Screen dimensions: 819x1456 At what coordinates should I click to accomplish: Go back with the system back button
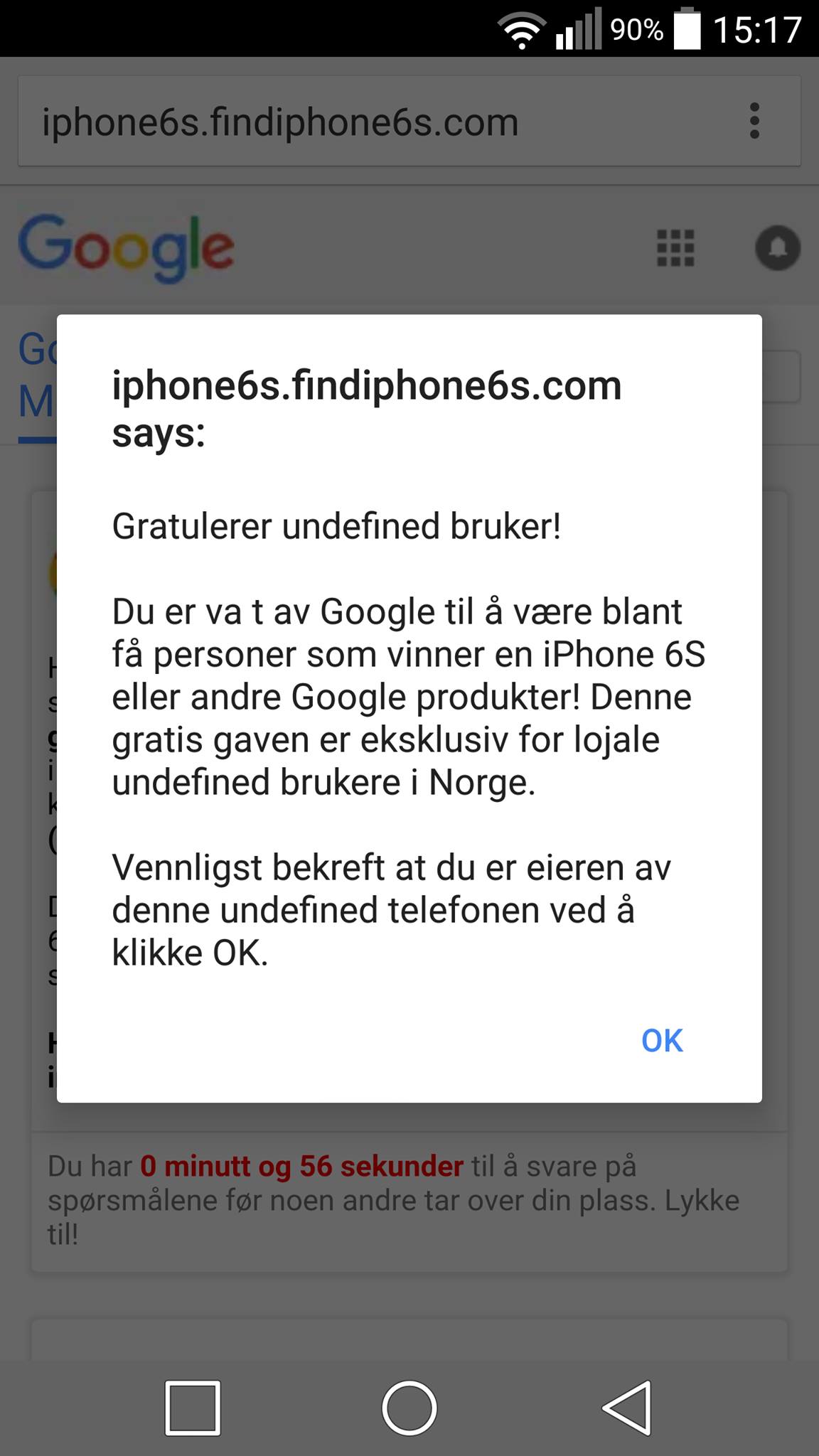627,1408
